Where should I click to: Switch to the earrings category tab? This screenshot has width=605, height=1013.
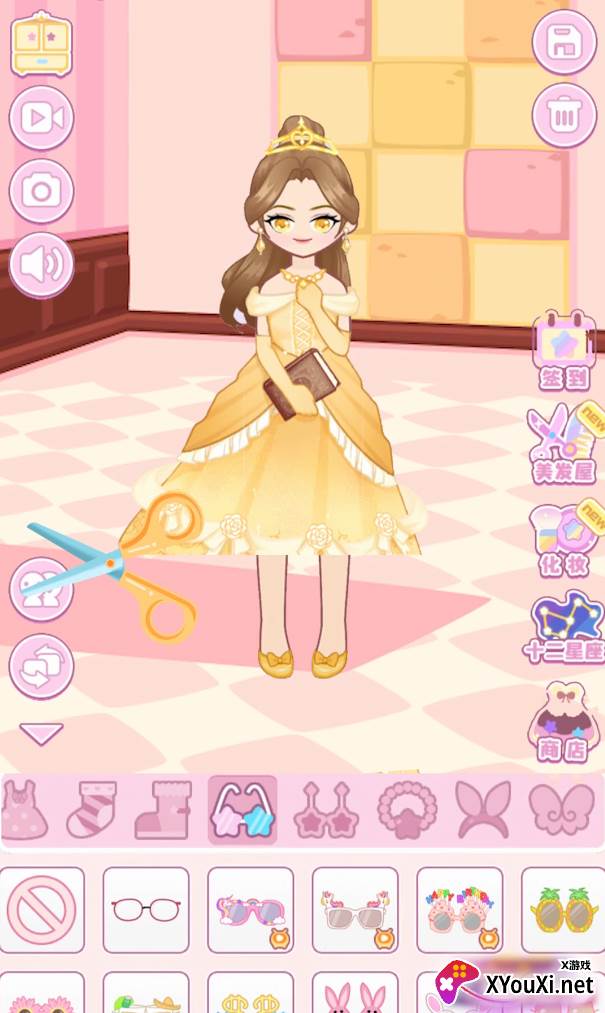point(326,810)
